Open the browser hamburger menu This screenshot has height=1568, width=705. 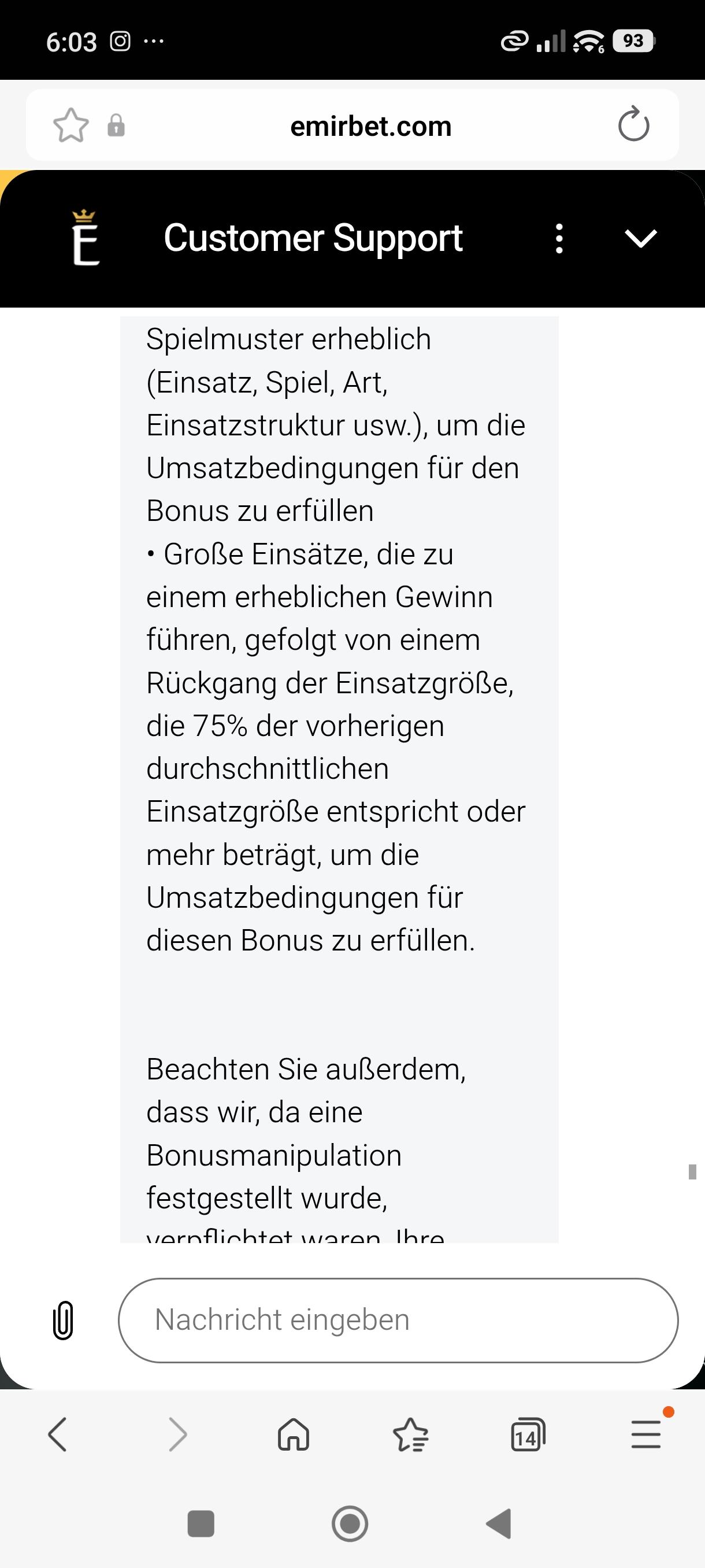[x=646, y=1434]
